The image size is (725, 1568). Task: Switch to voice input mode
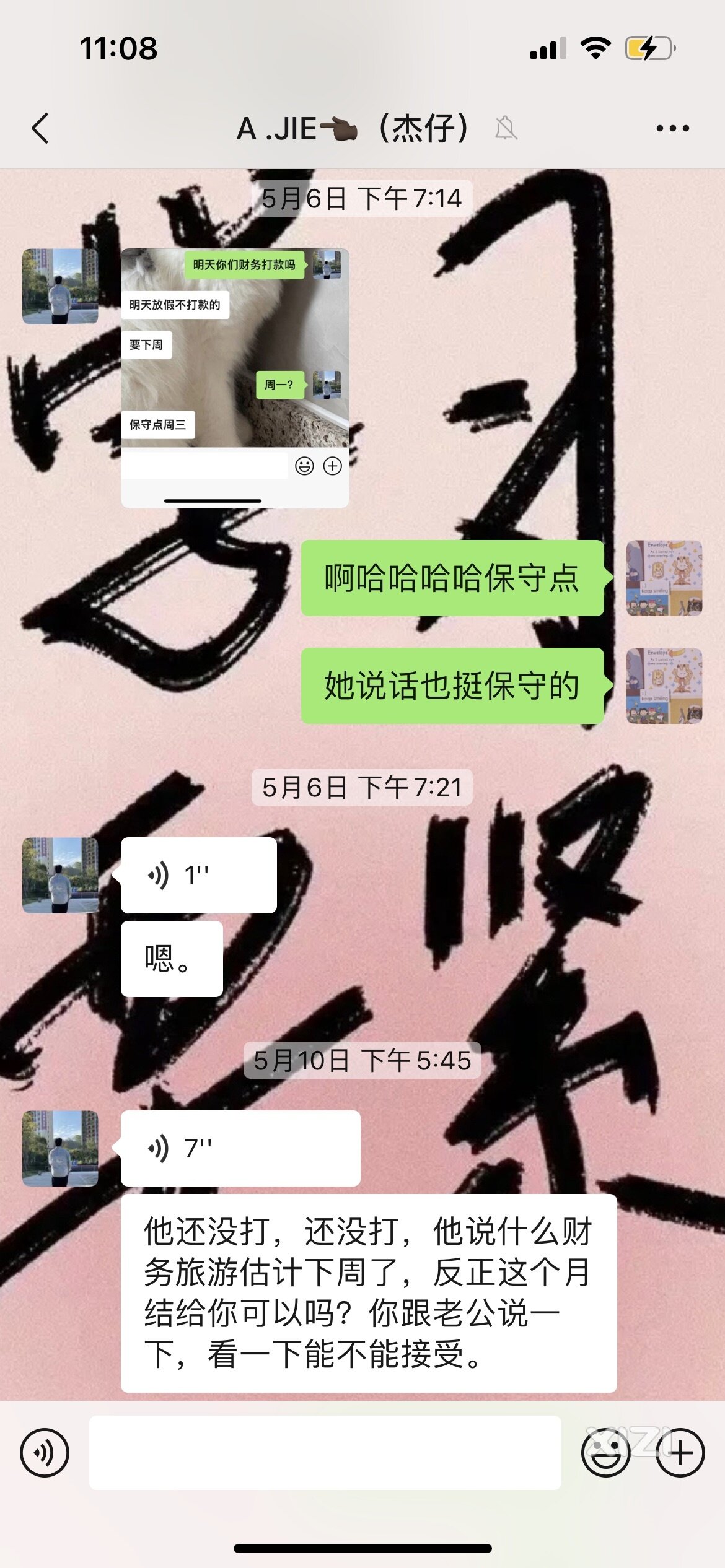45,1452
